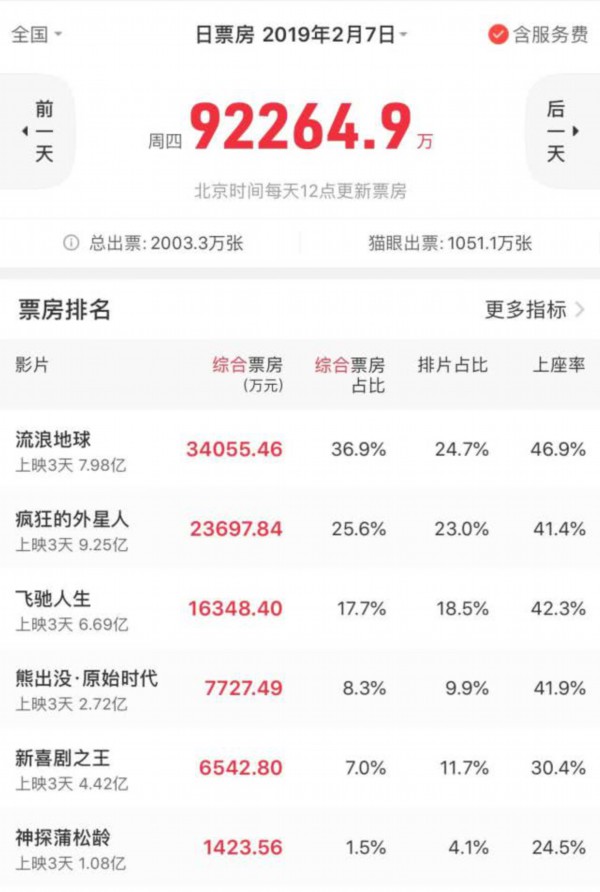Tap the info icon next to 总出票
This screenshot has width=600, height=892.
[71, 243]
